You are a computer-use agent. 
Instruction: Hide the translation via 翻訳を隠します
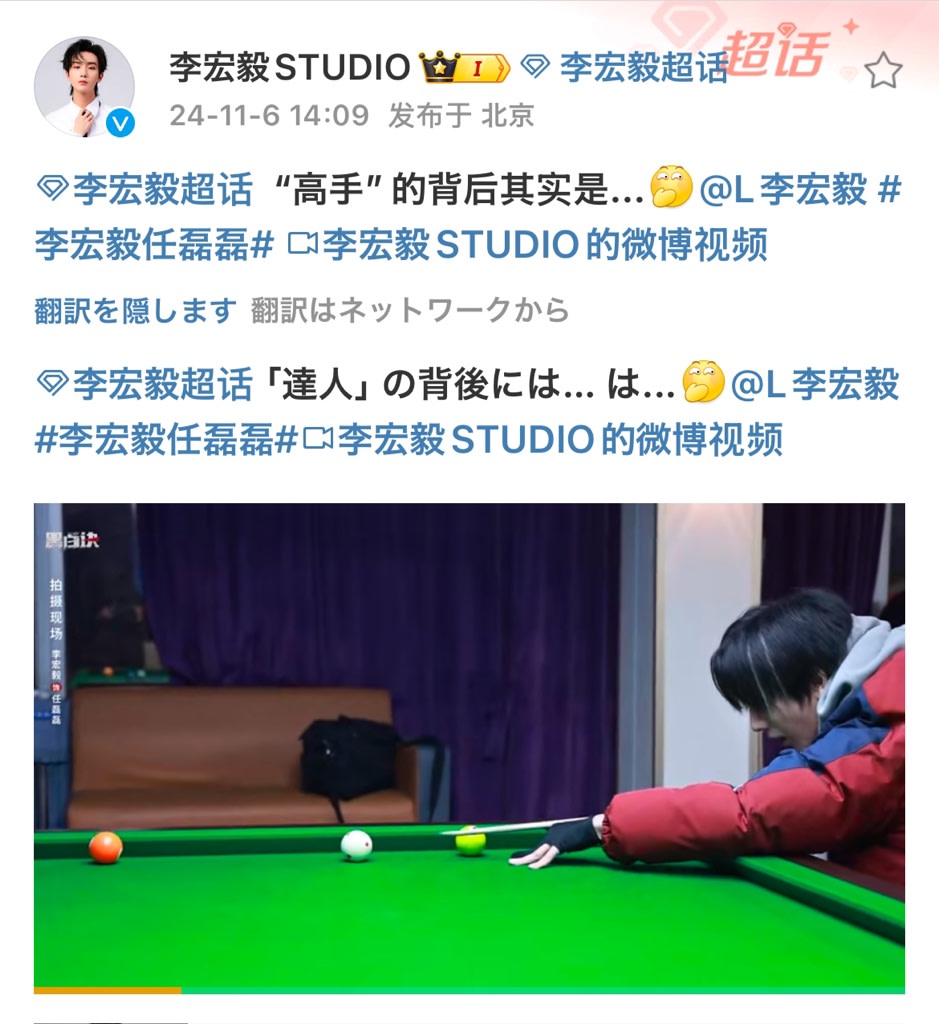tap(135, 311)
